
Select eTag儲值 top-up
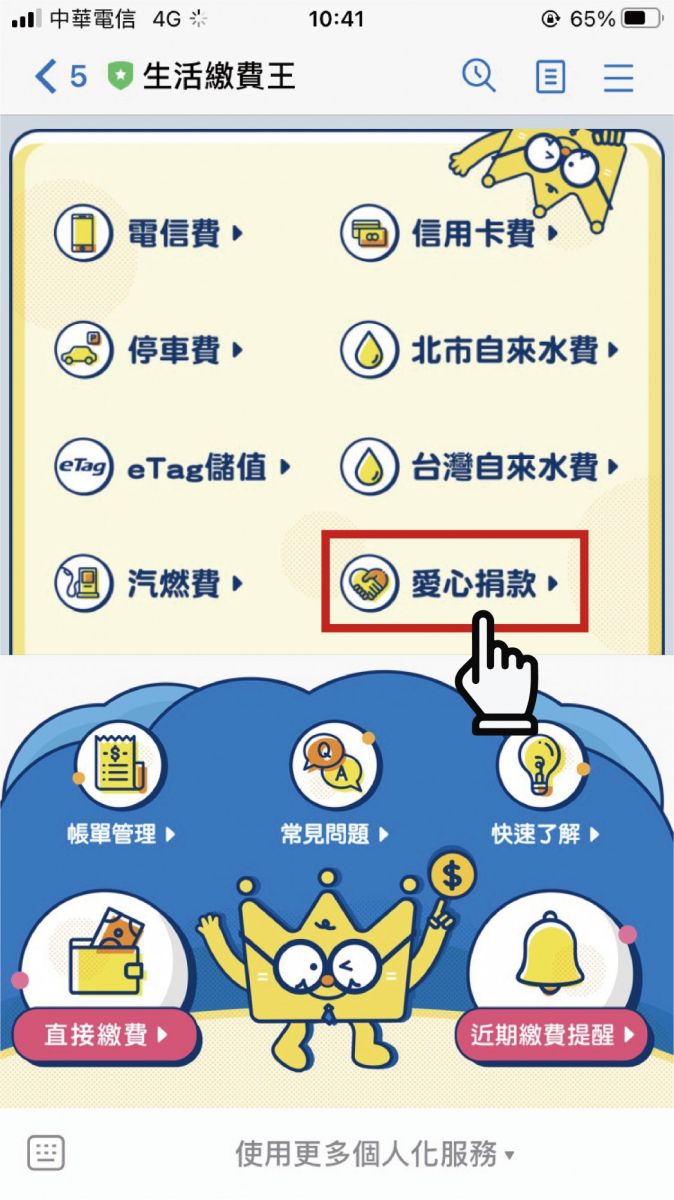172,467
